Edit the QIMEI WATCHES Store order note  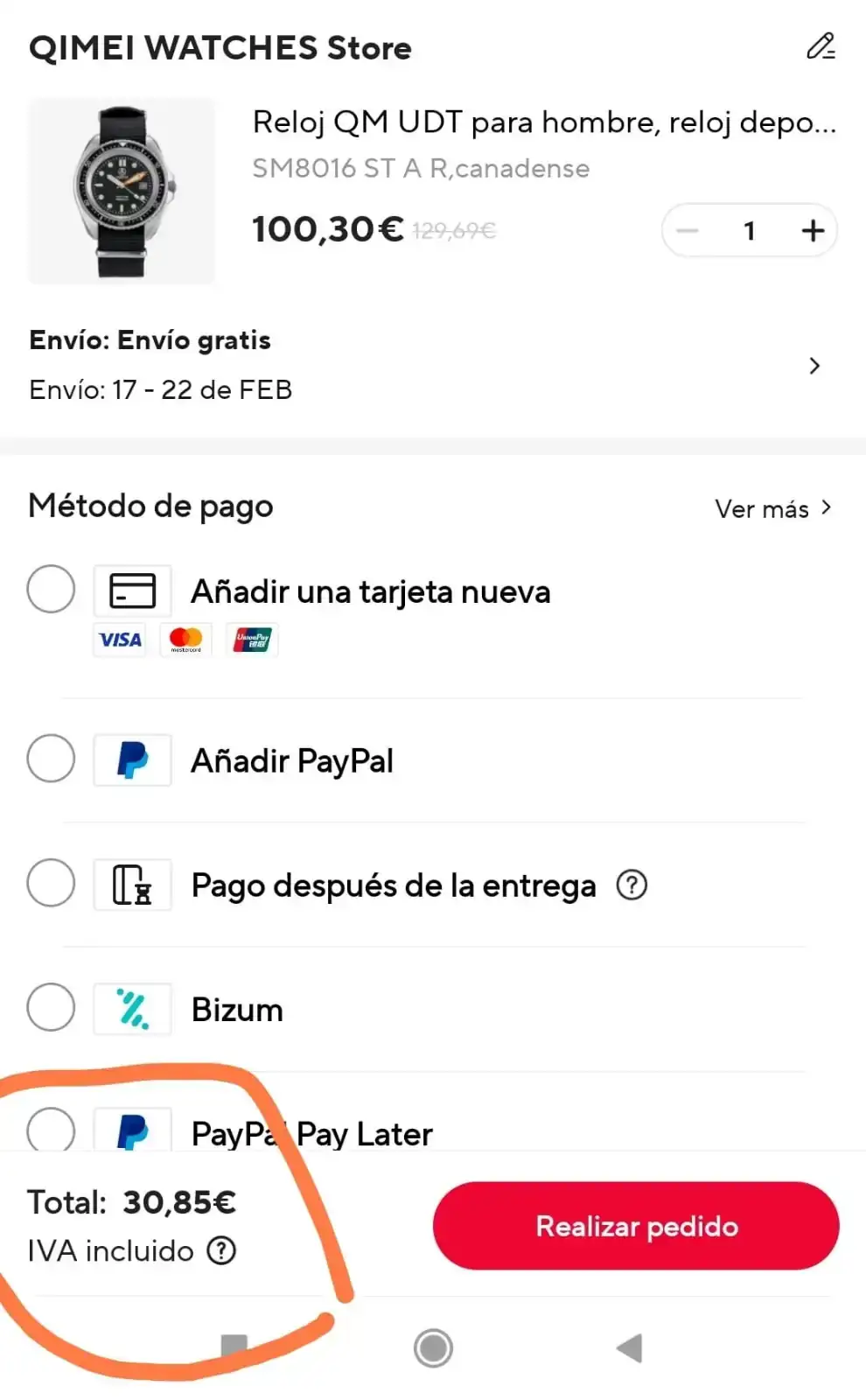tap(821, 46)
